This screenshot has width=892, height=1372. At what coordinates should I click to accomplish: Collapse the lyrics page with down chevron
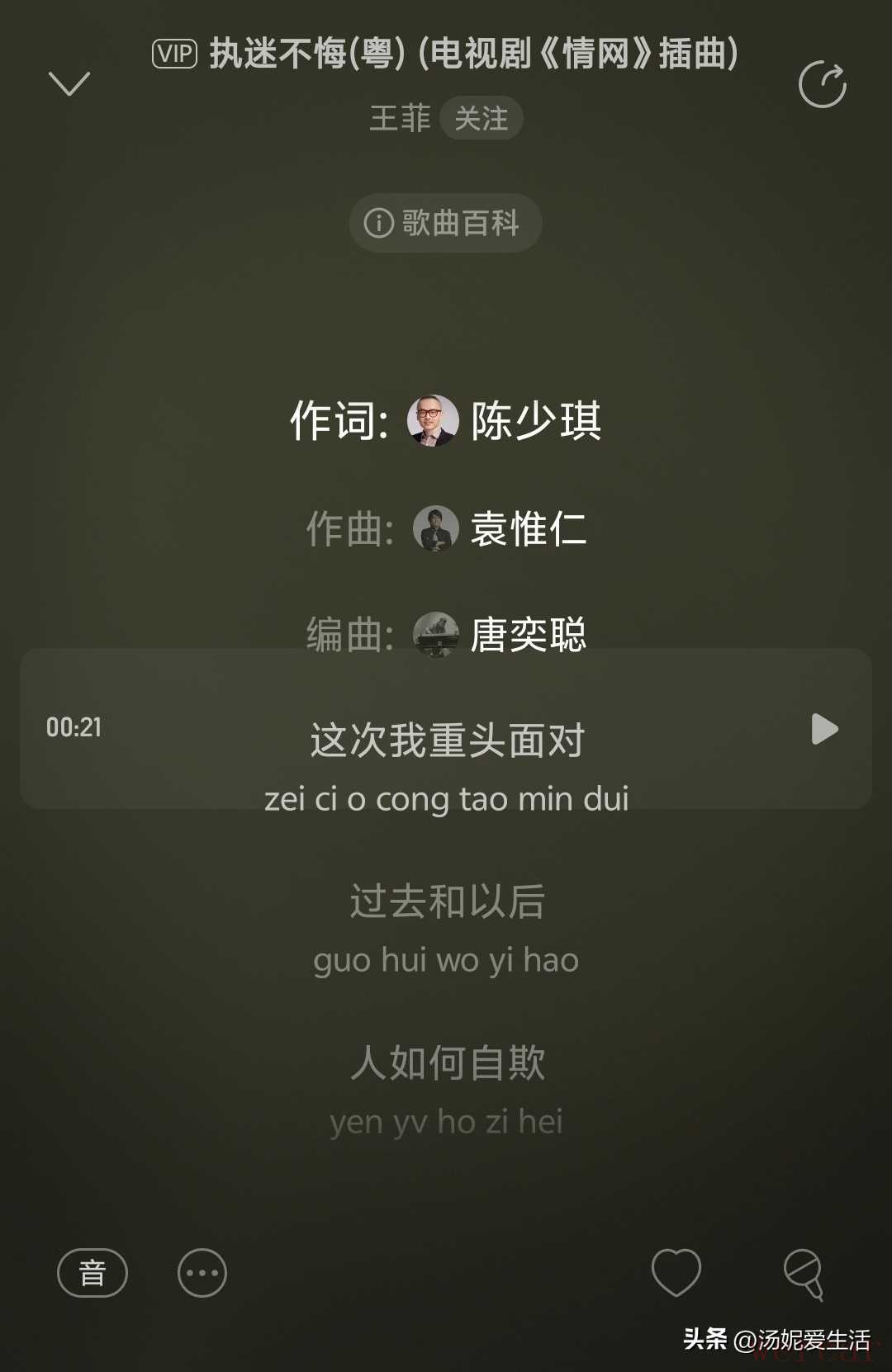pyautogui.click(x=69, y=83)
